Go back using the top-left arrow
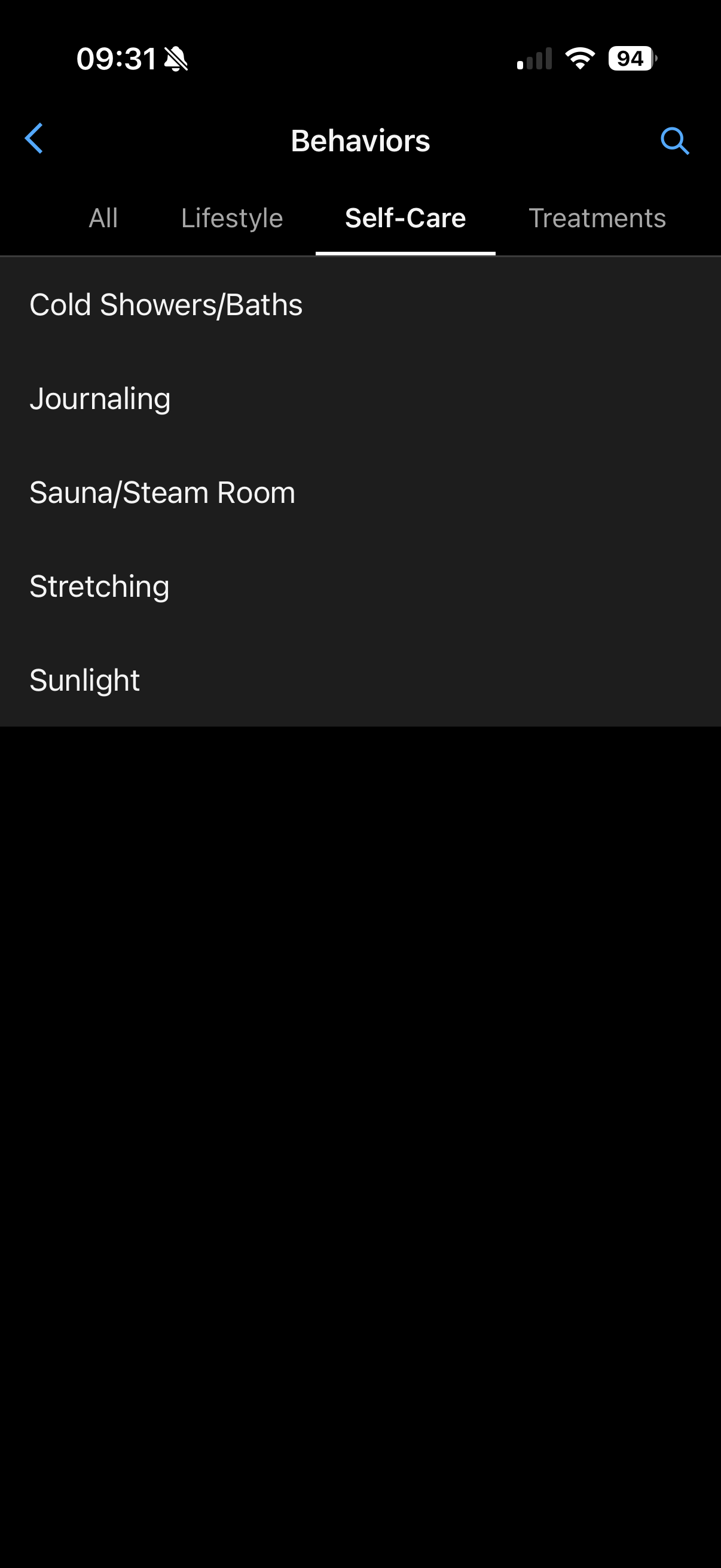The image size is (721, 1568). point(34,139)
